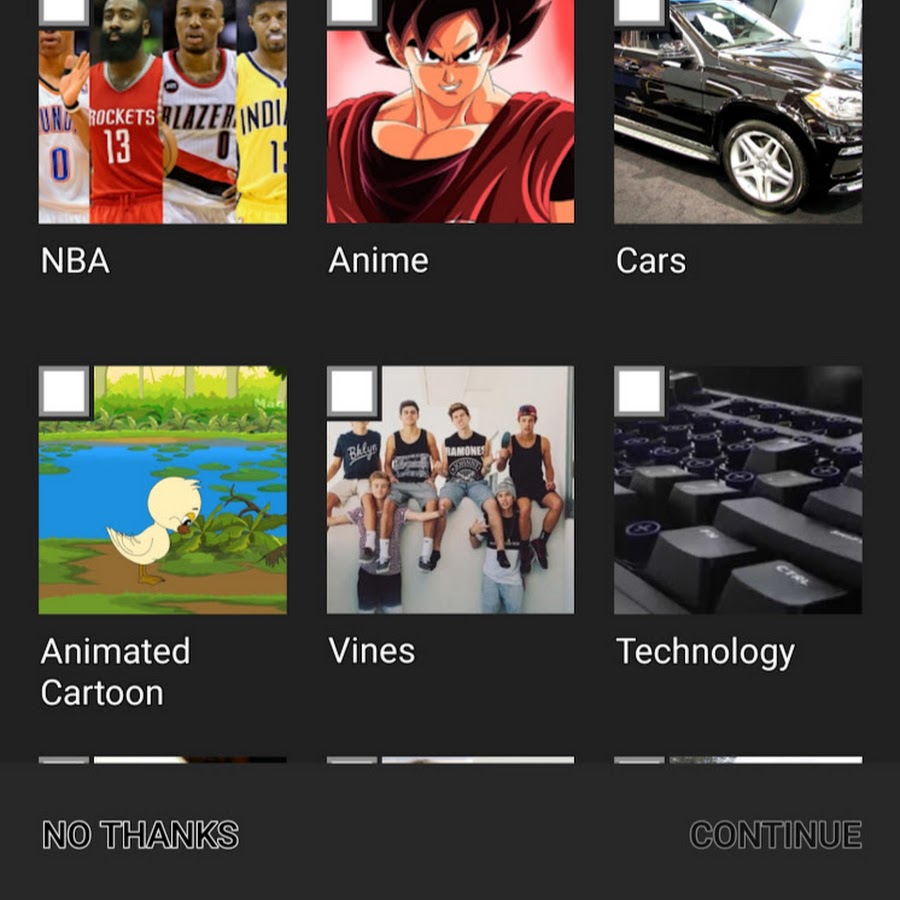Choose the Vines category checkbox
Viewport: 900px width, 900px height.
(x=352, y=391)
